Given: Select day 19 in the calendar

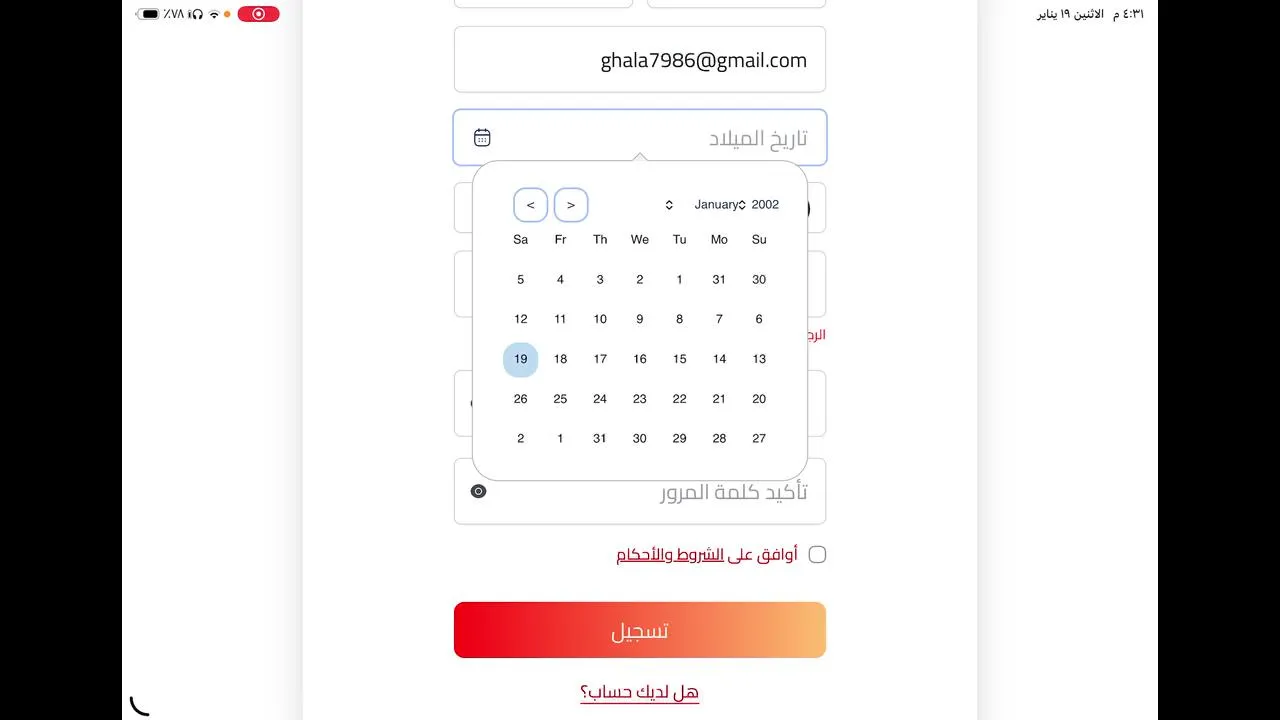Looking at the screenshot, I should (x=520, y=359).
